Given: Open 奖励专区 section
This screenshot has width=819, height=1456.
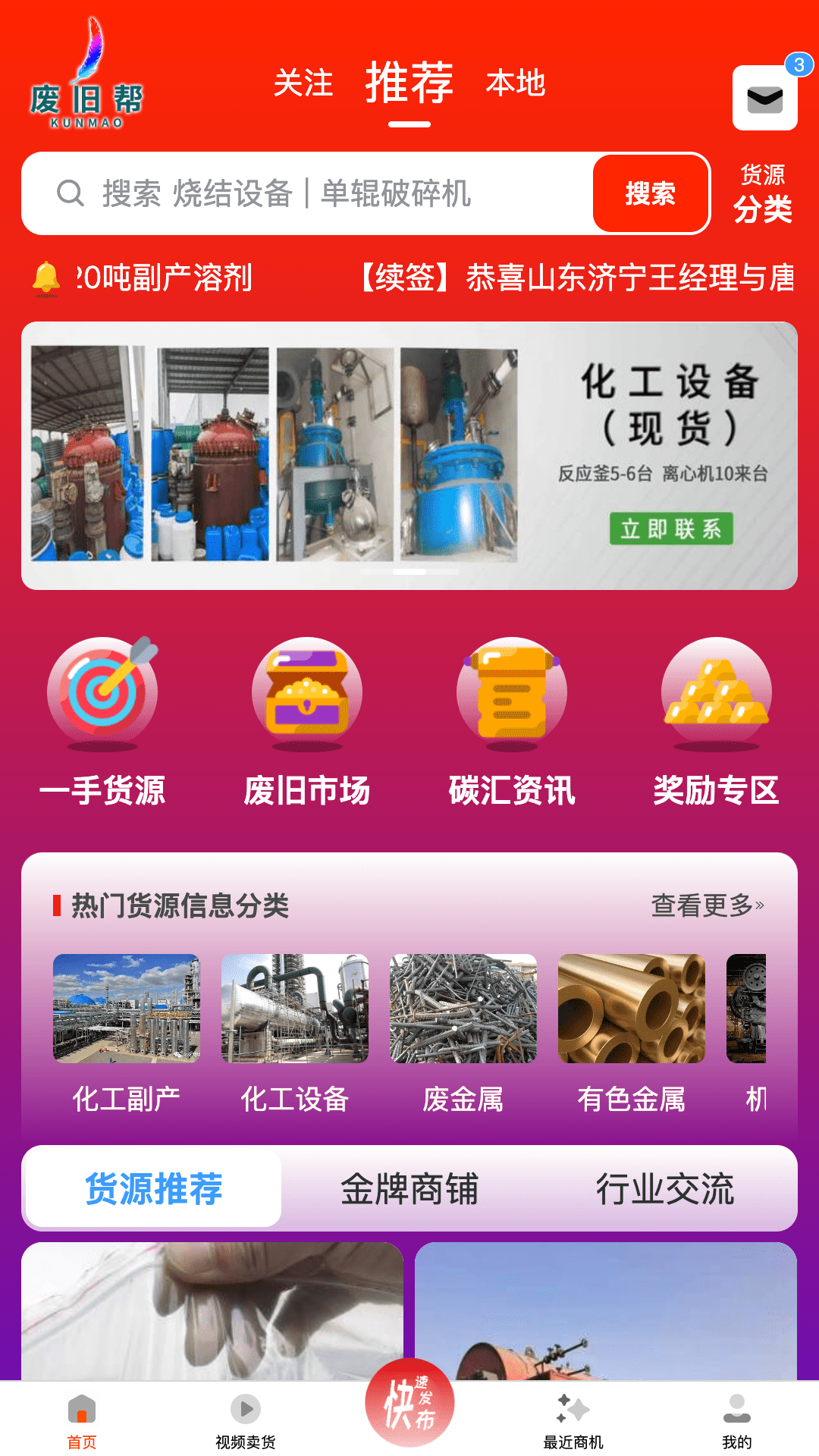Looking at the screenshot, I should tap(717, 720).
